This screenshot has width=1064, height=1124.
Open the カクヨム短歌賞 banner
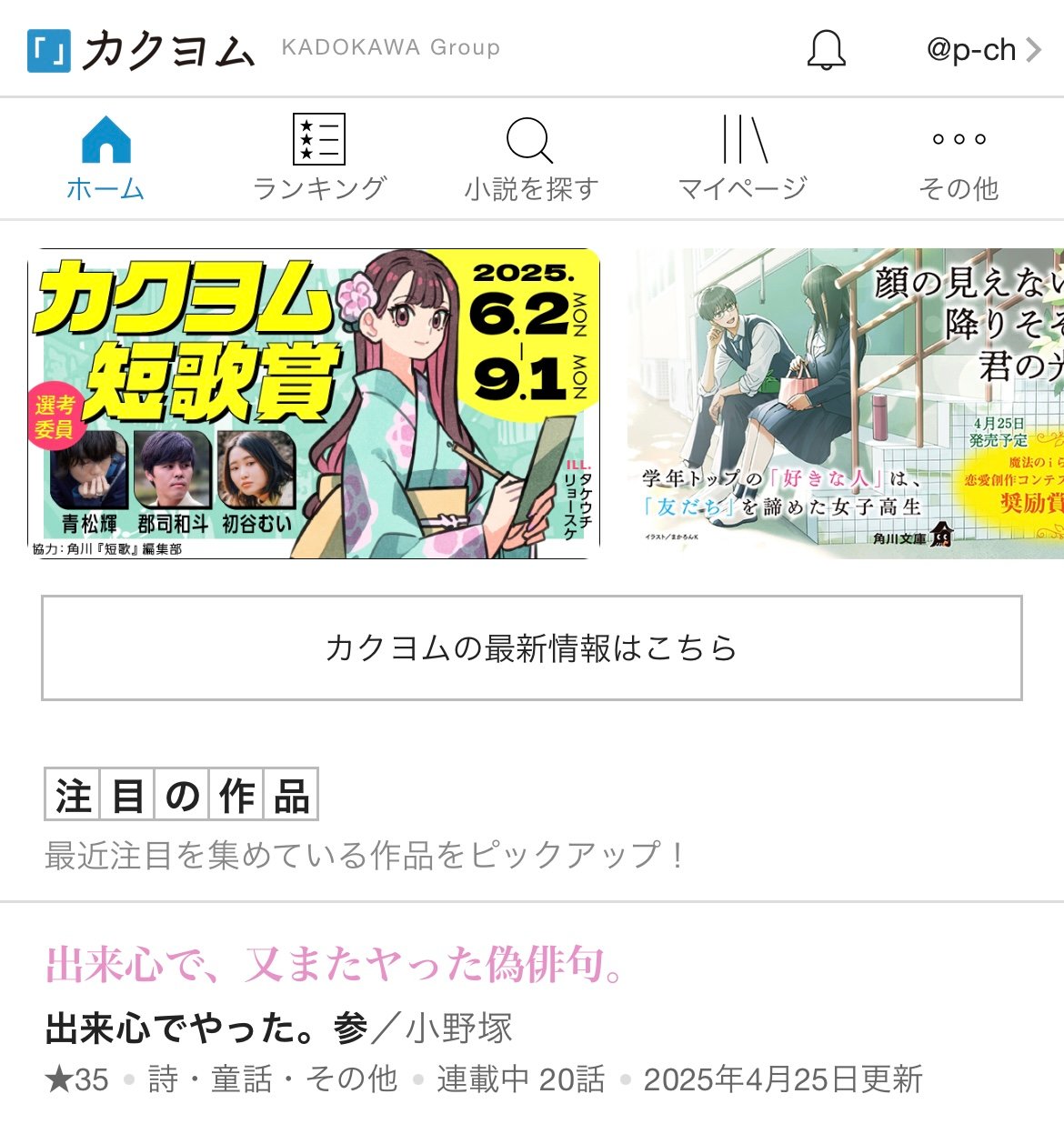coord(314,404)
